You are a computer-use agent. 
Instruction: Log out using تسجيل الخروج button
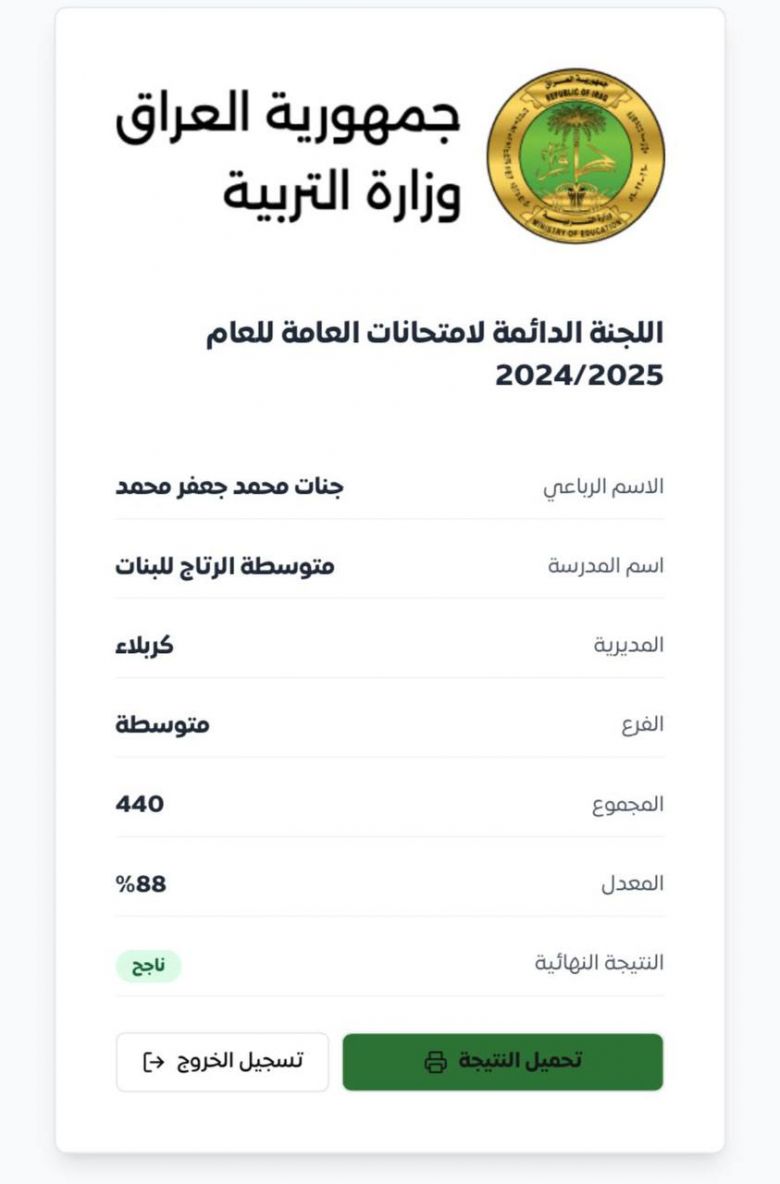[x=222, y=1061]
